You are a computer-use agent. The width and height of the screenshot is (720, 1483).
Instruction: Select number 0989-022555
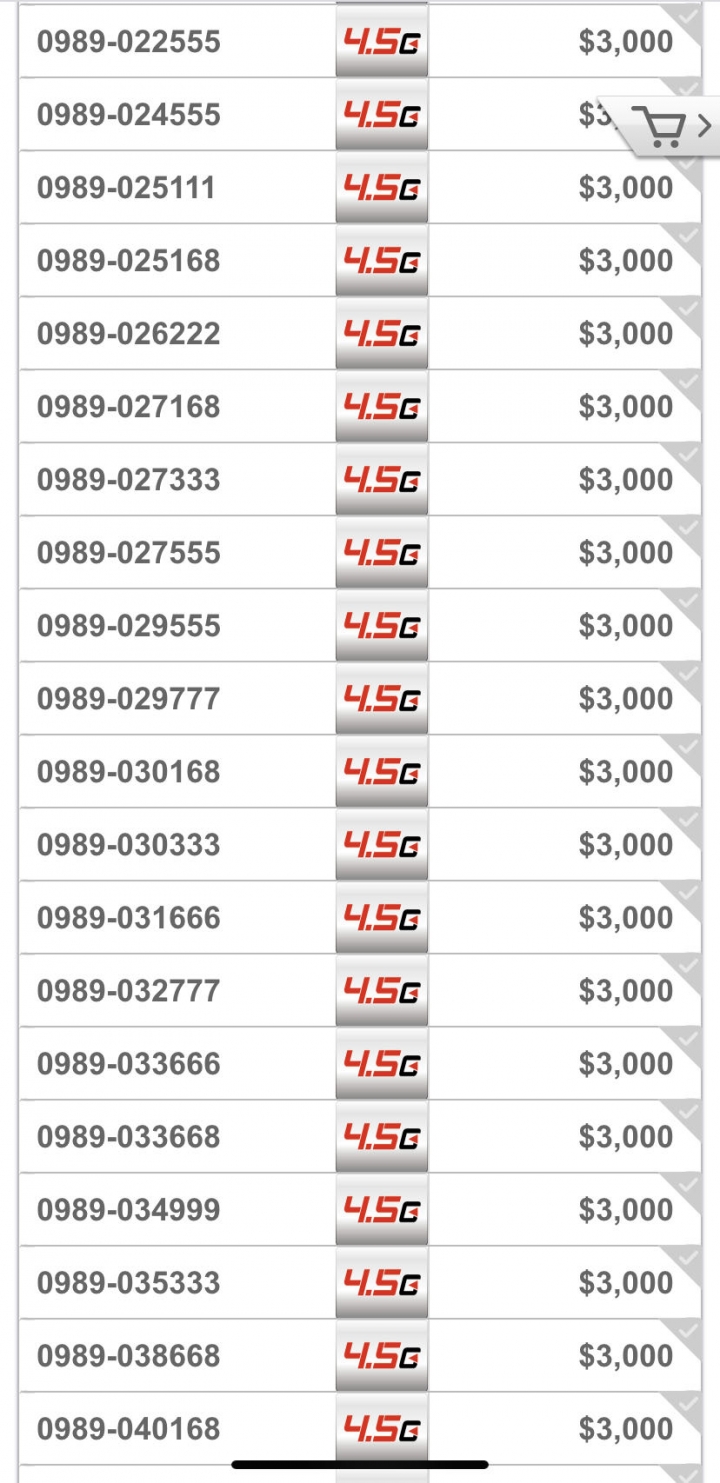(x=360, y=41)
